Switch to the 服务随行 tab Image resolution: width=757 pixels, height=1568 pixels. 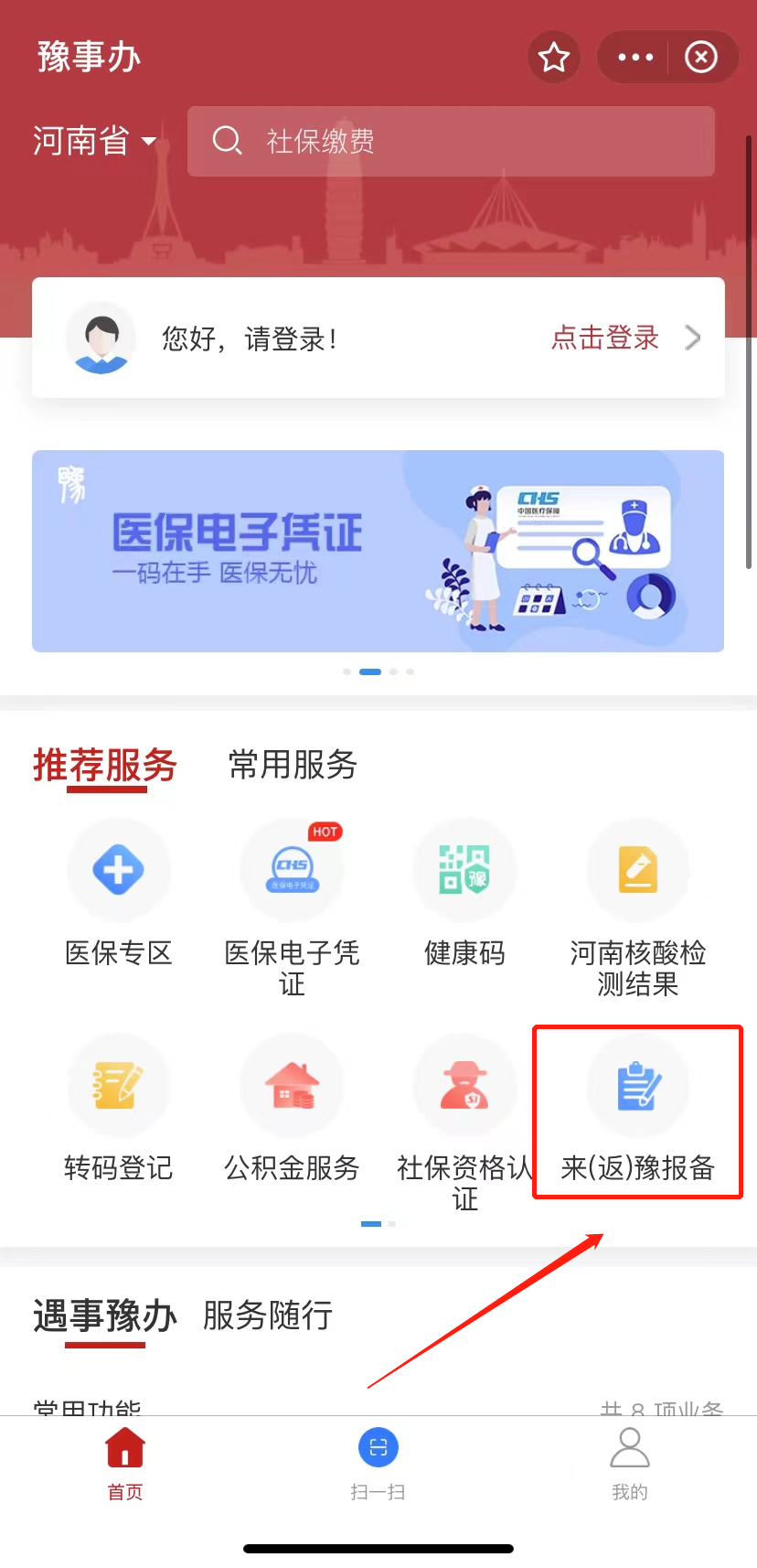[268, 1316]
